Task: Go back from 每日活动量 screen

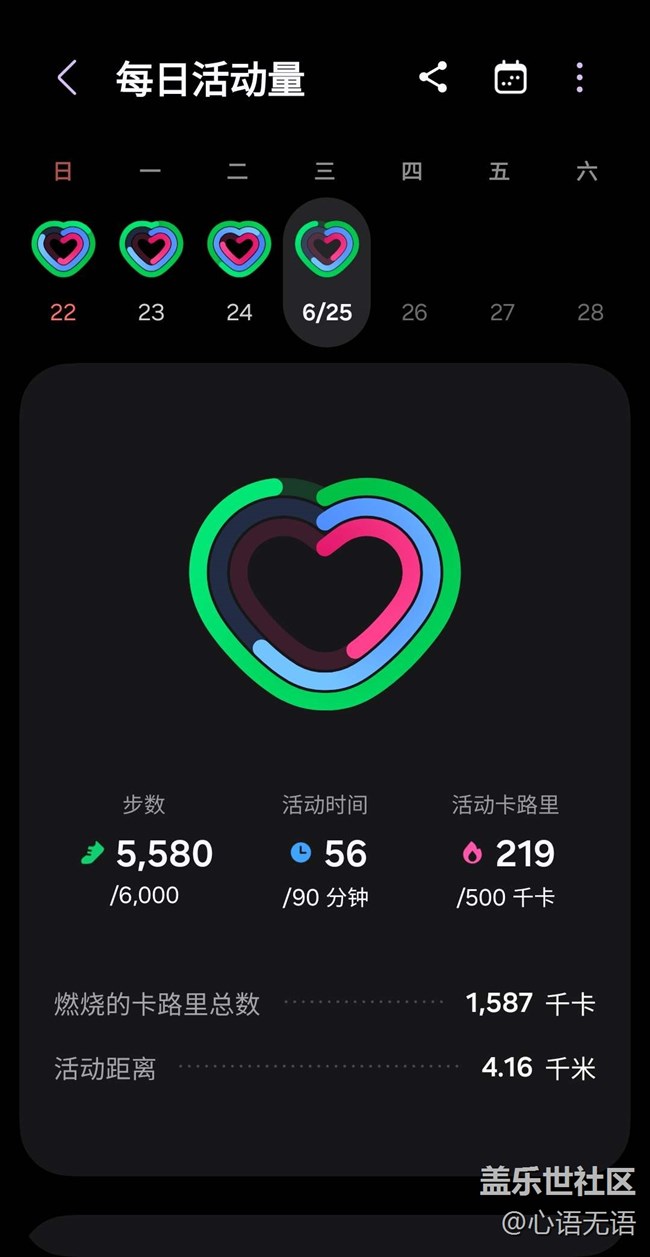Action: tap(66, 78)
